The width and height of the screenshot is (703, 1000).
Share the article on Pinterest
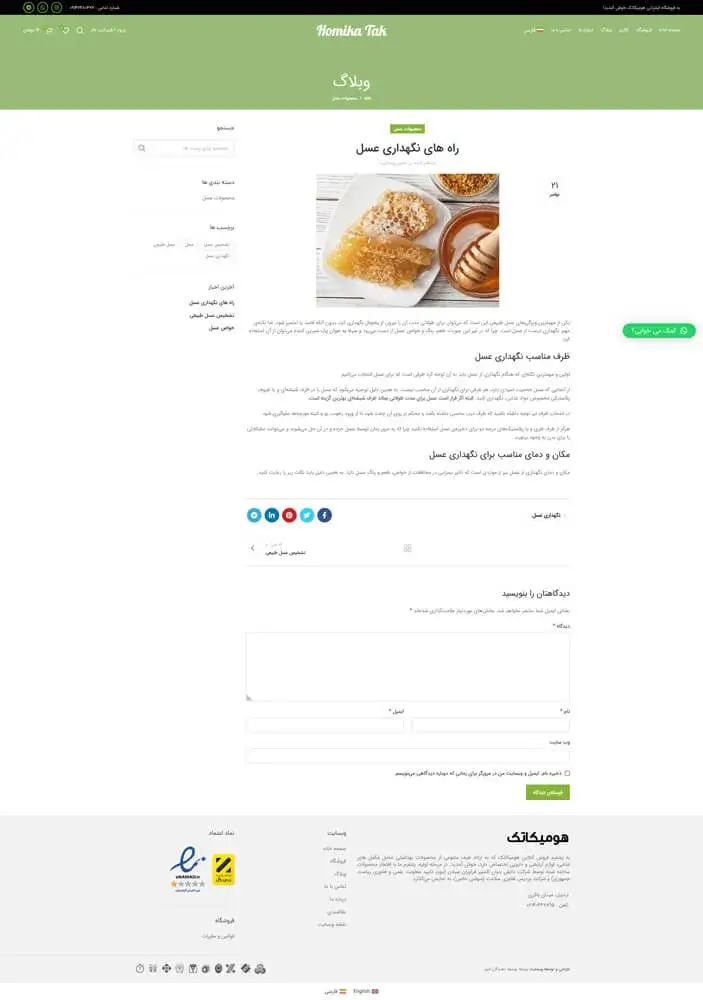[x=289, y=515]
